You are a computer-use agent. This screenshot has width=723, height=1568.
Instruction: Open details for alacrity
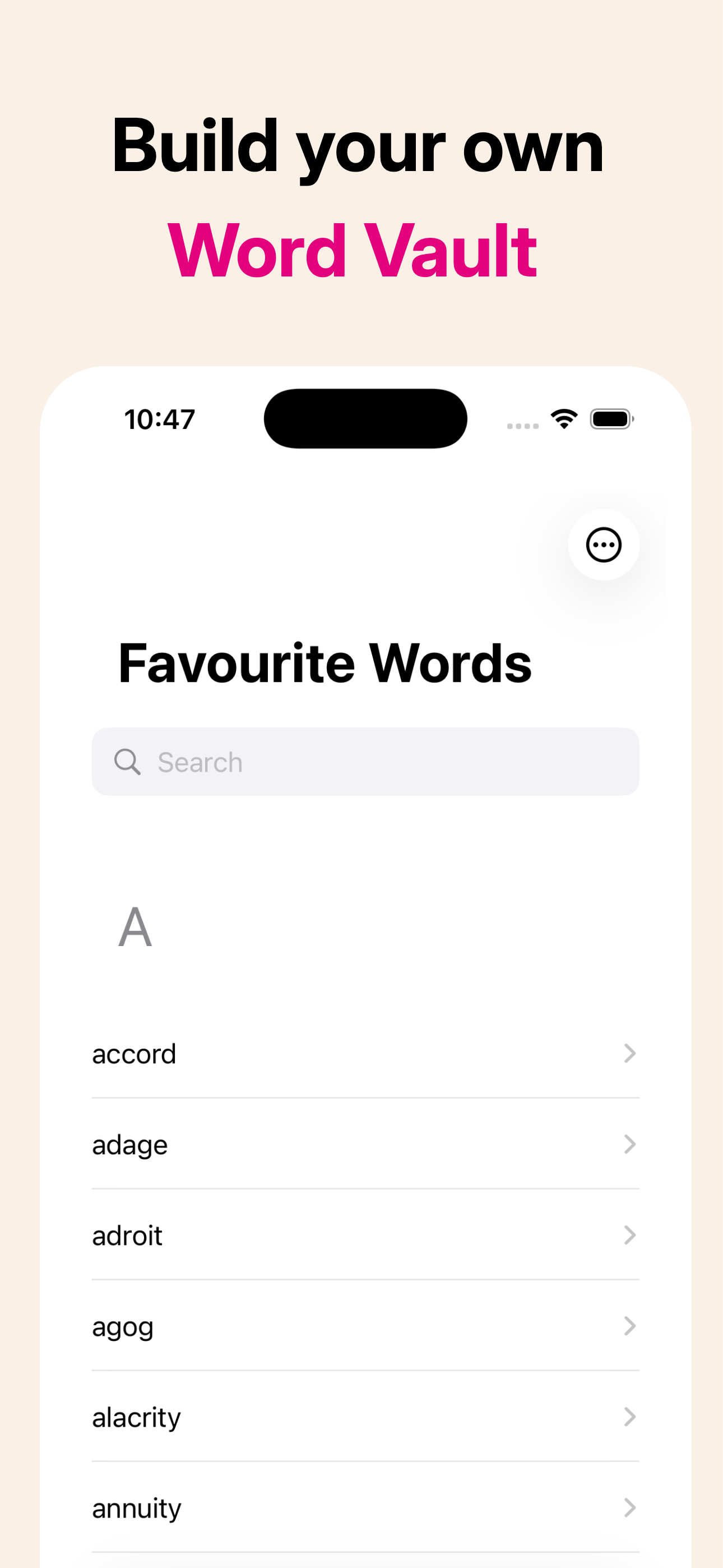coord(629,1417)
